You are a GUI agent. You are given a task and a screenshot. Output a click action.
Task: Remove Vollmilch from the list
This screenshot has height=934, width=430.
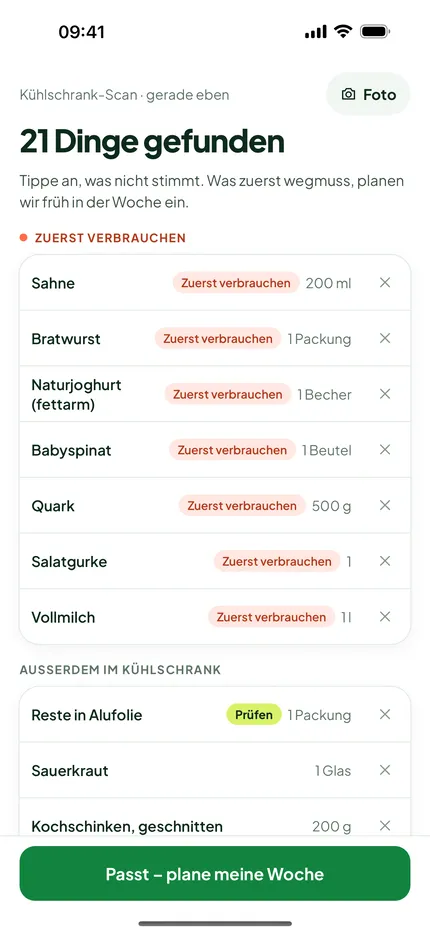click(x=385, y=617)
